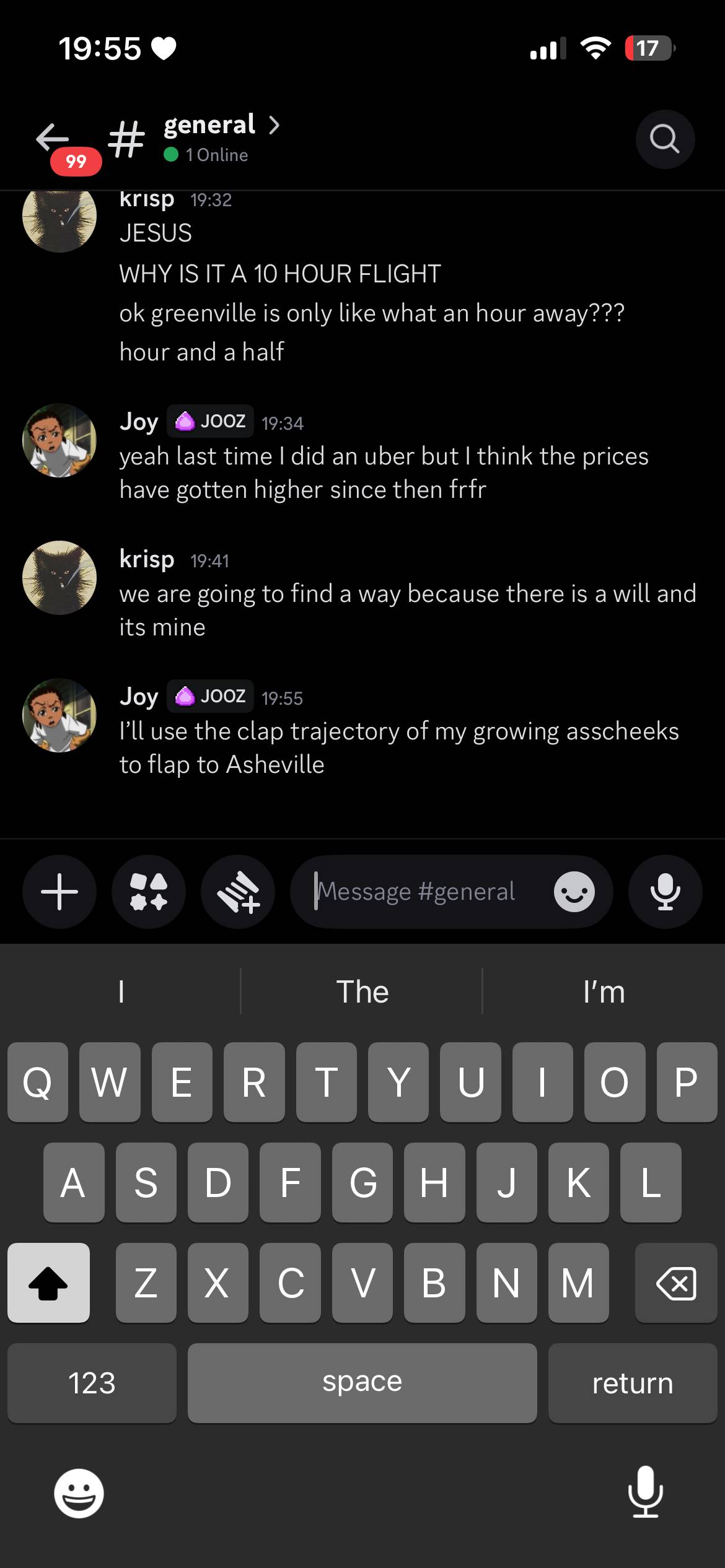Switch the keyboard to 123 numbers
This screenshot has height=1568, width=725.
point(92,1383)
